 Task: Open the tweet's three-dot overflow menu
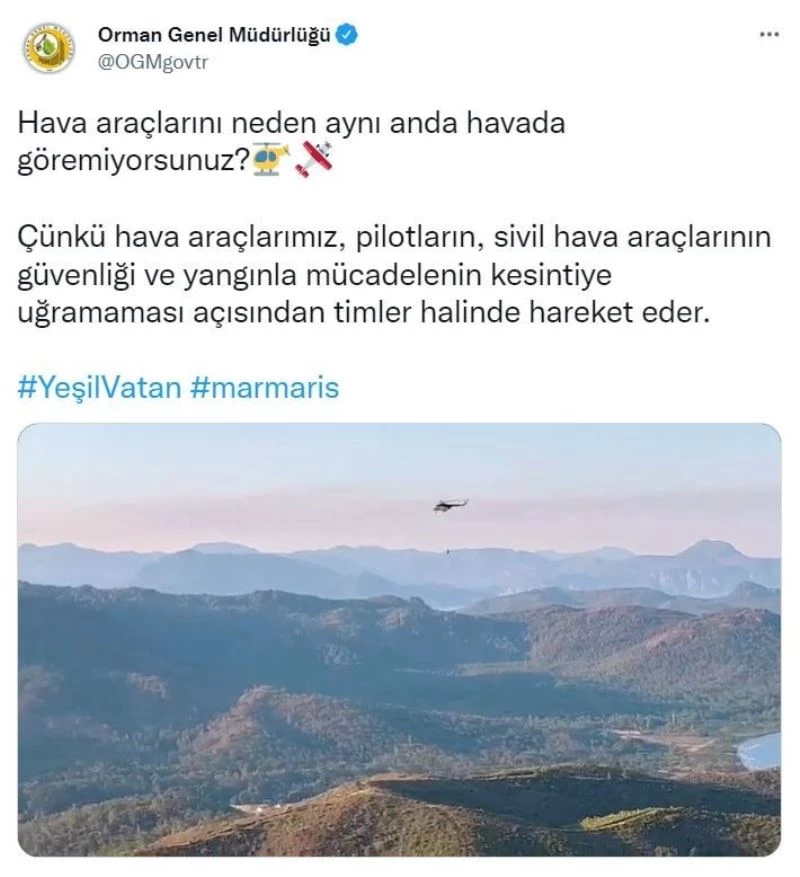click(768, 34)
